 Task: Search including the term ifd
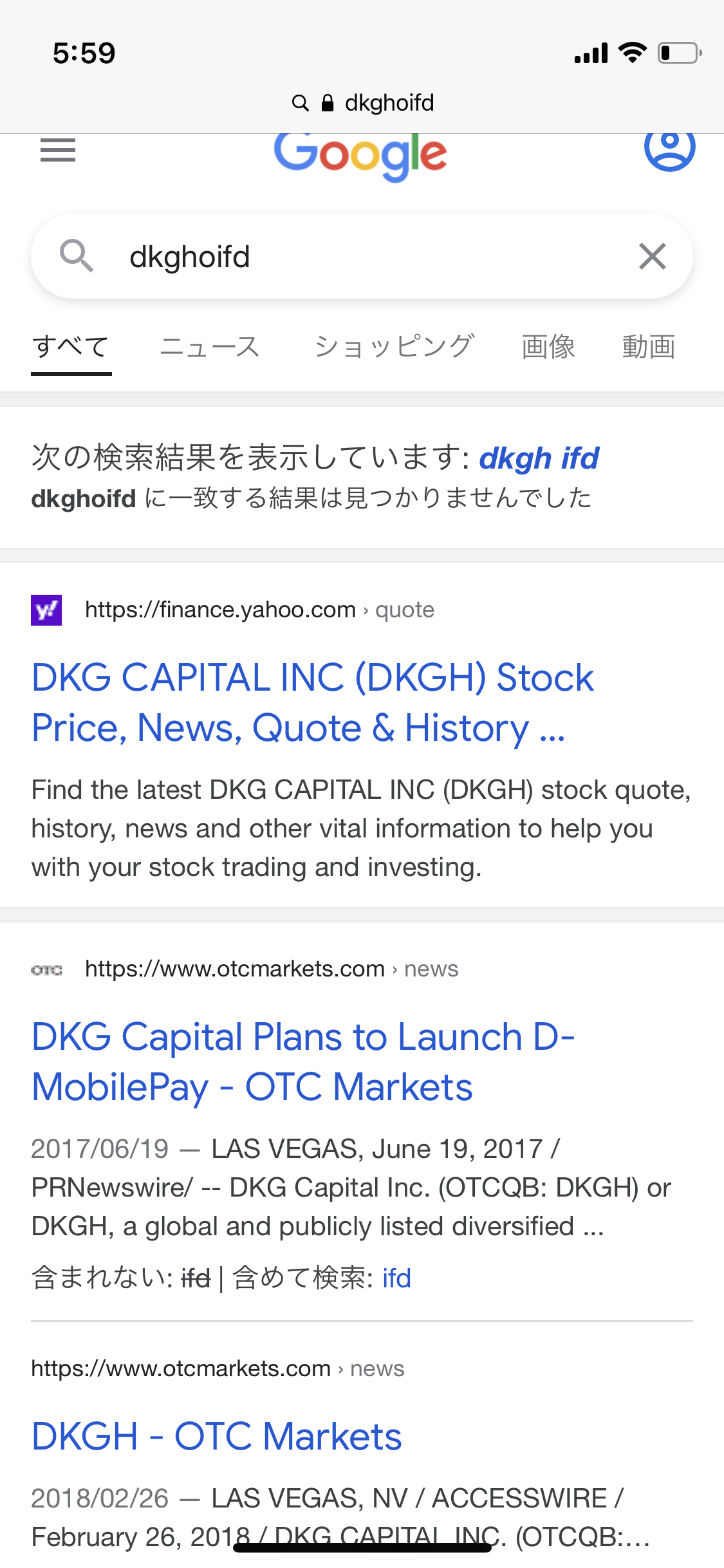[396, 1278]
